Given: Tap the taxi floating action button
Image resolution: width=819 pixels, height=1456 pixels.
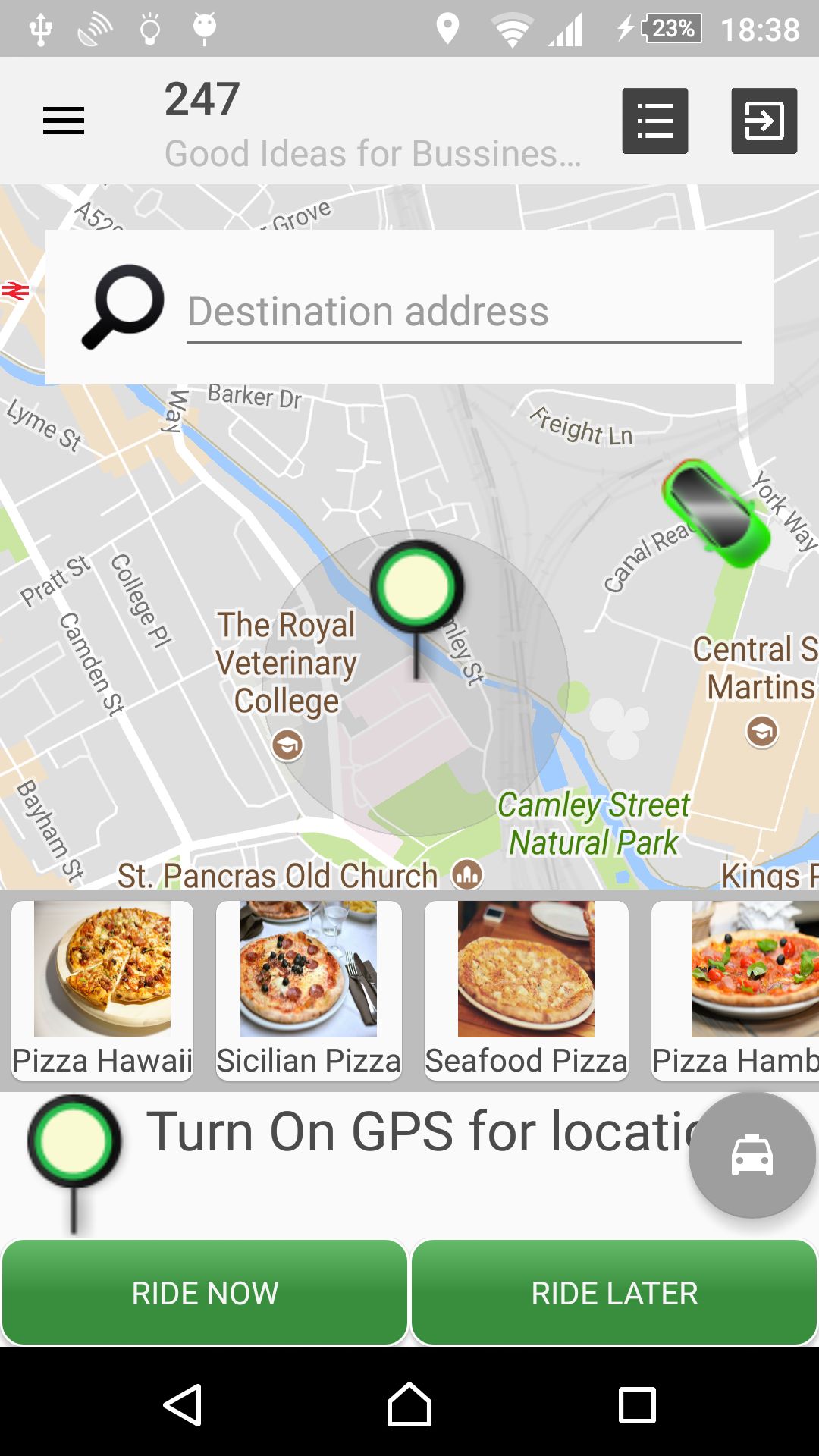Looking at the screenshot, I should click(x=752, y=1155).
